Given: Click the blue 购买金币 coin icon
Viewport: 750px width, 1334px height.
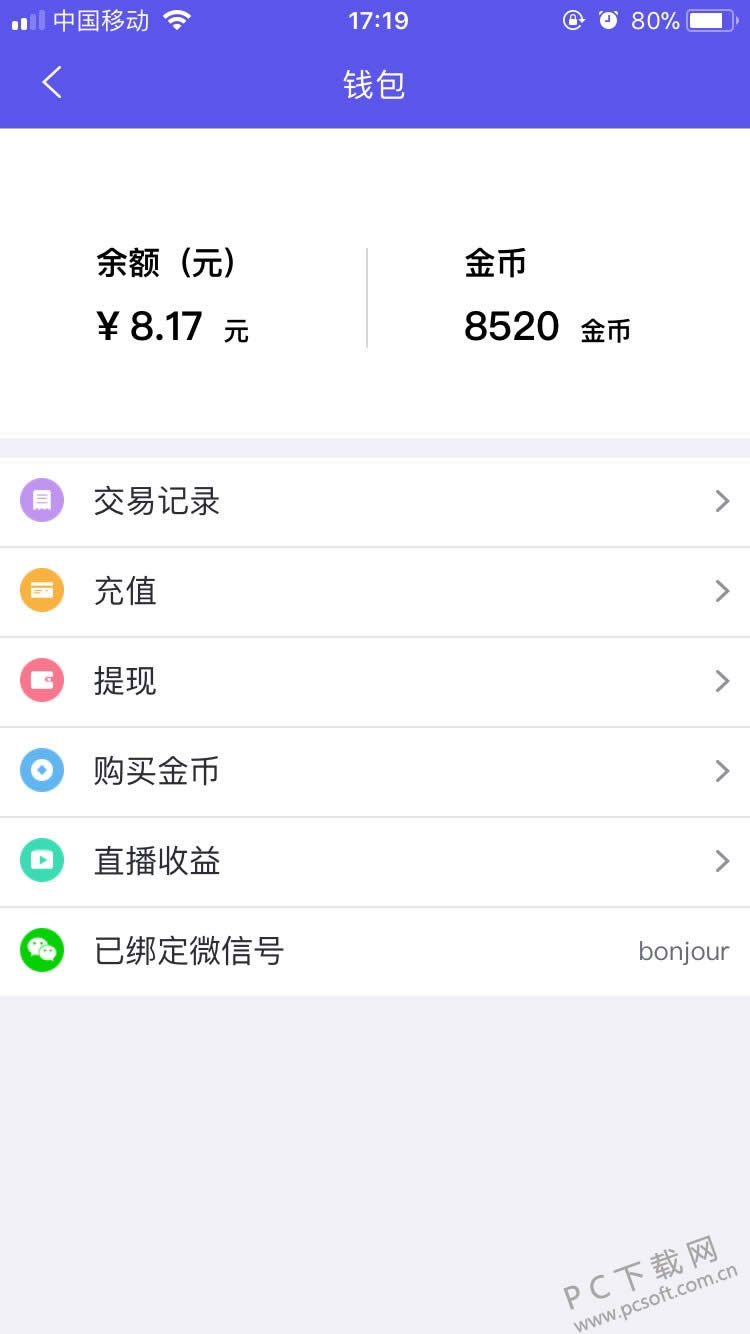Looking at the screenshot, I should click(42, 770).
